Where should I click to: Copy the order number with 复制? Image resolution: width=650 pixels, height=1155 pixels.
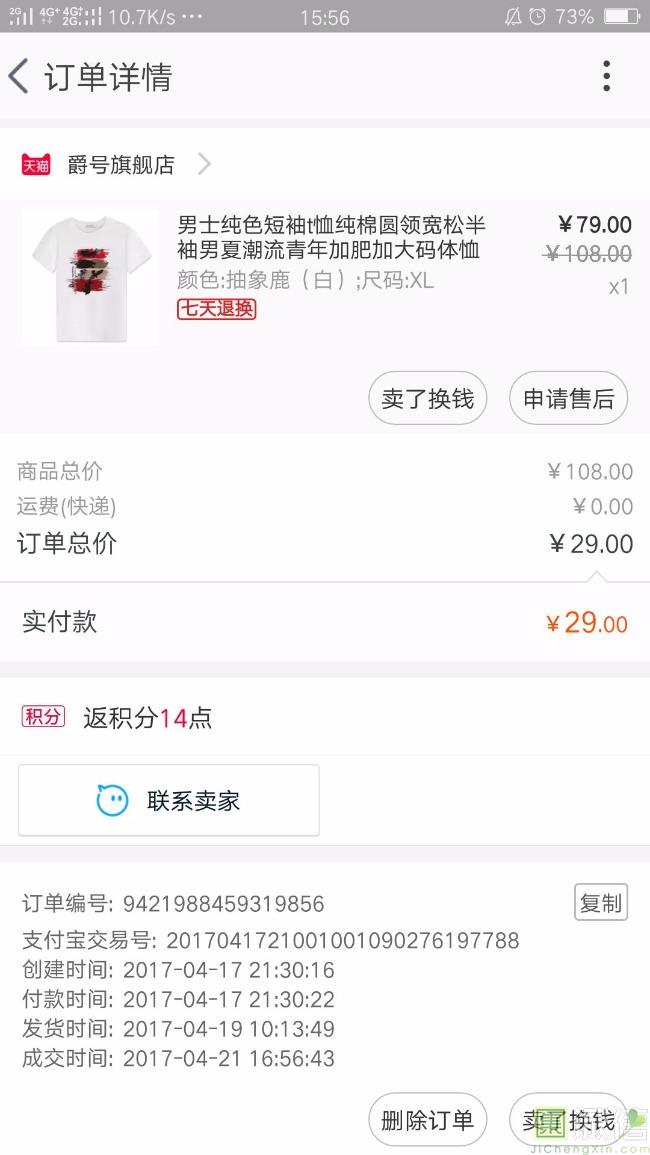coord(601,902)
